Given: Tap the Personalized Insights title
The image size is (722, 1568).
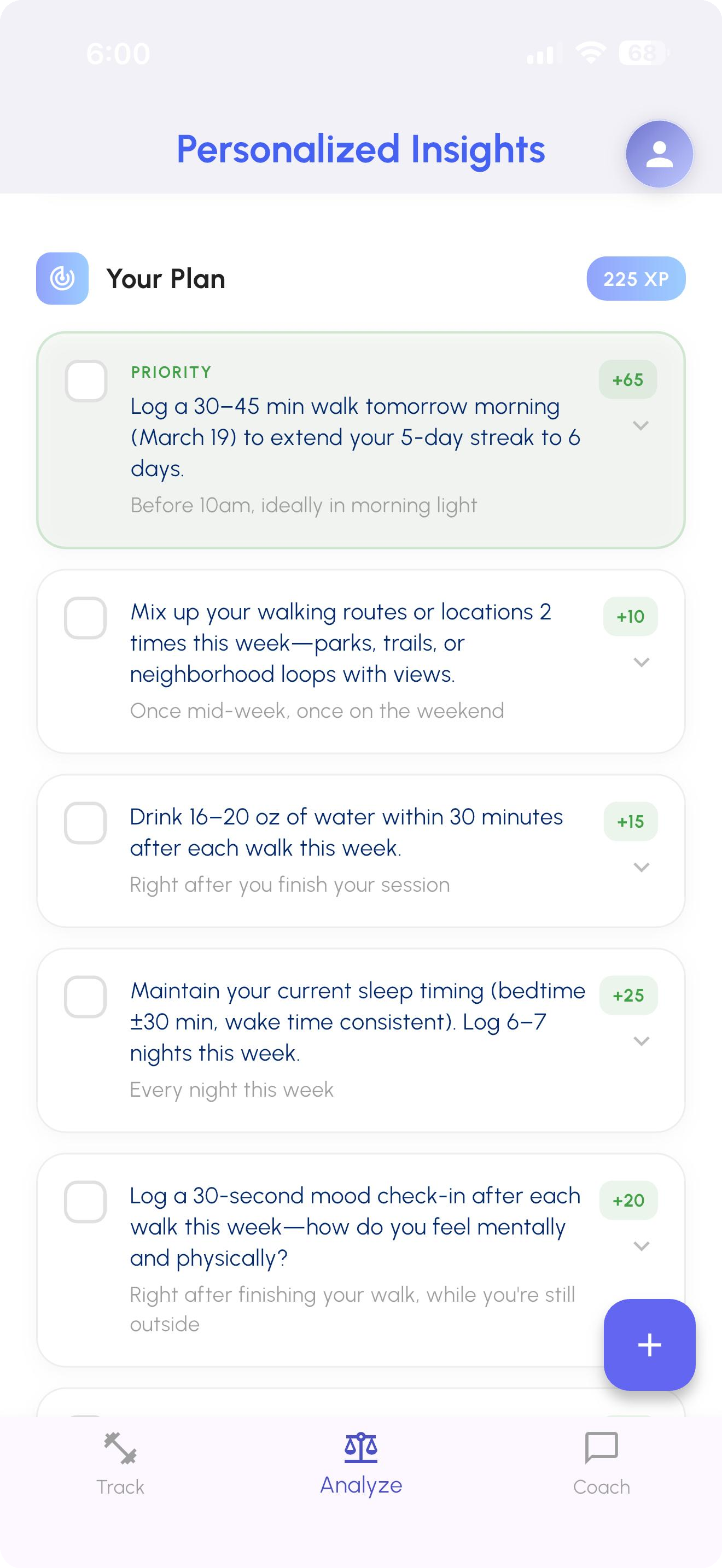Looking at the screenshot, I should tap(360, 148).
